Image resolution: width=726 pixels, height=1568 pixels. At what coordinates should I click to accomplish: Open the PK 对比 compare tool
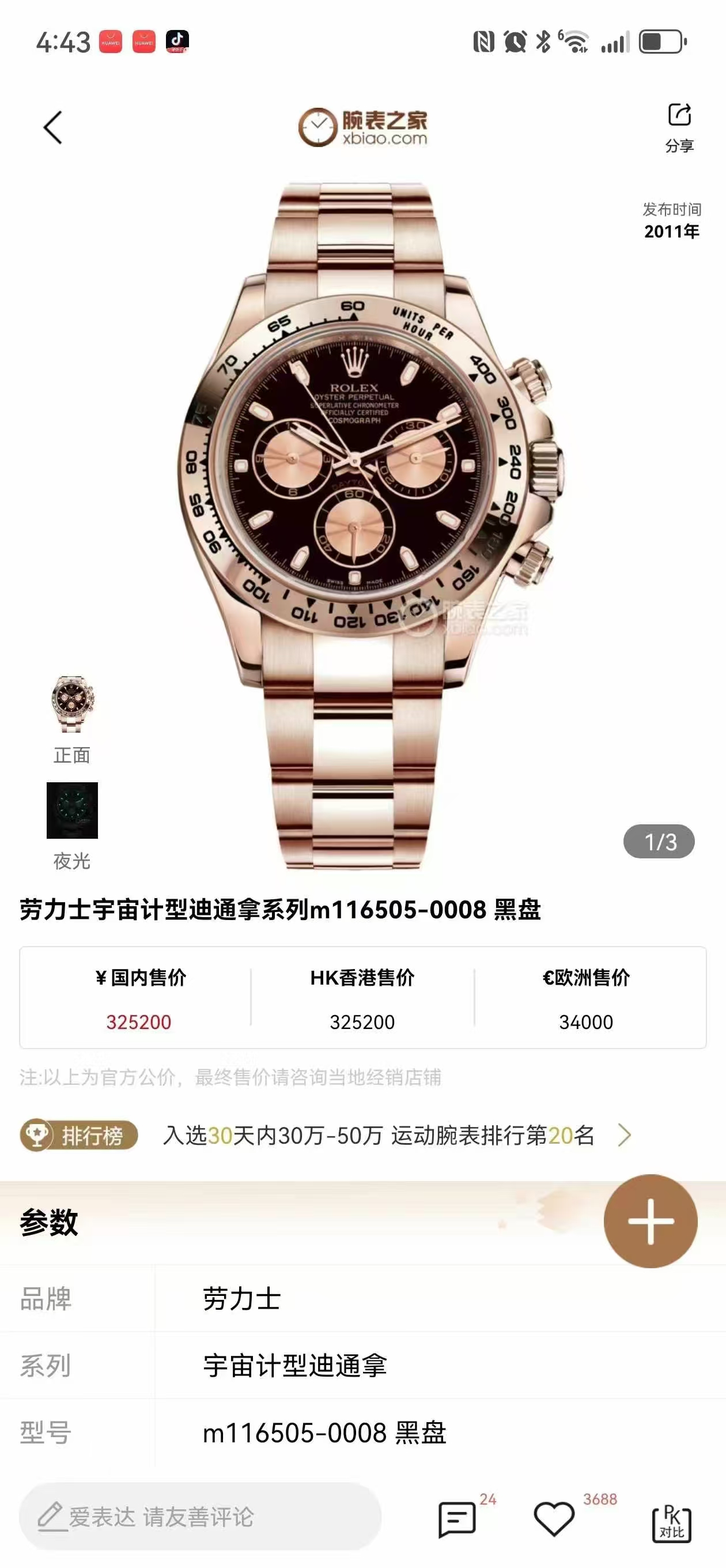click(x=671, y=1524)
